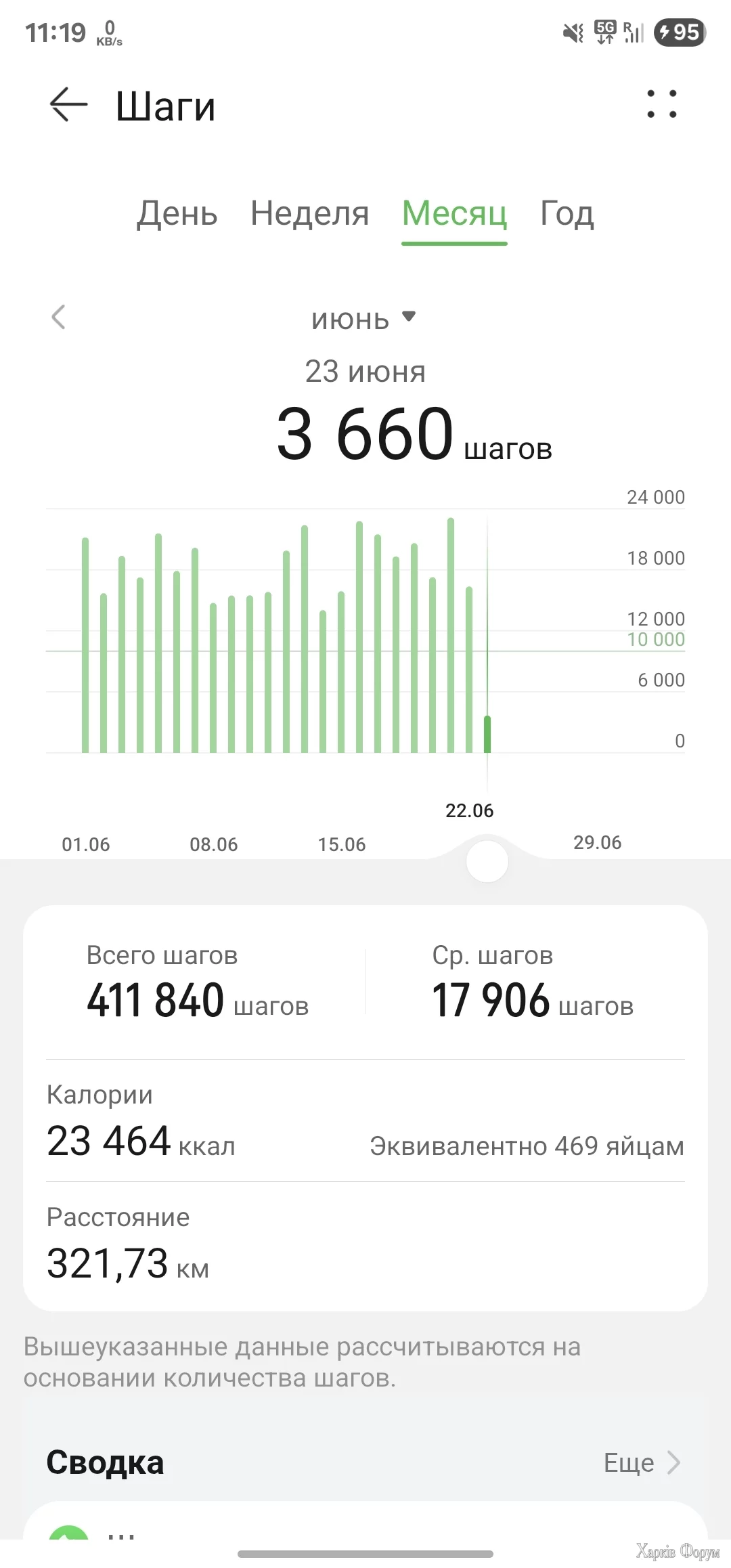Select the Месяц tab
The width and height of the screenshot is (731, 1568).
(454, 214)
